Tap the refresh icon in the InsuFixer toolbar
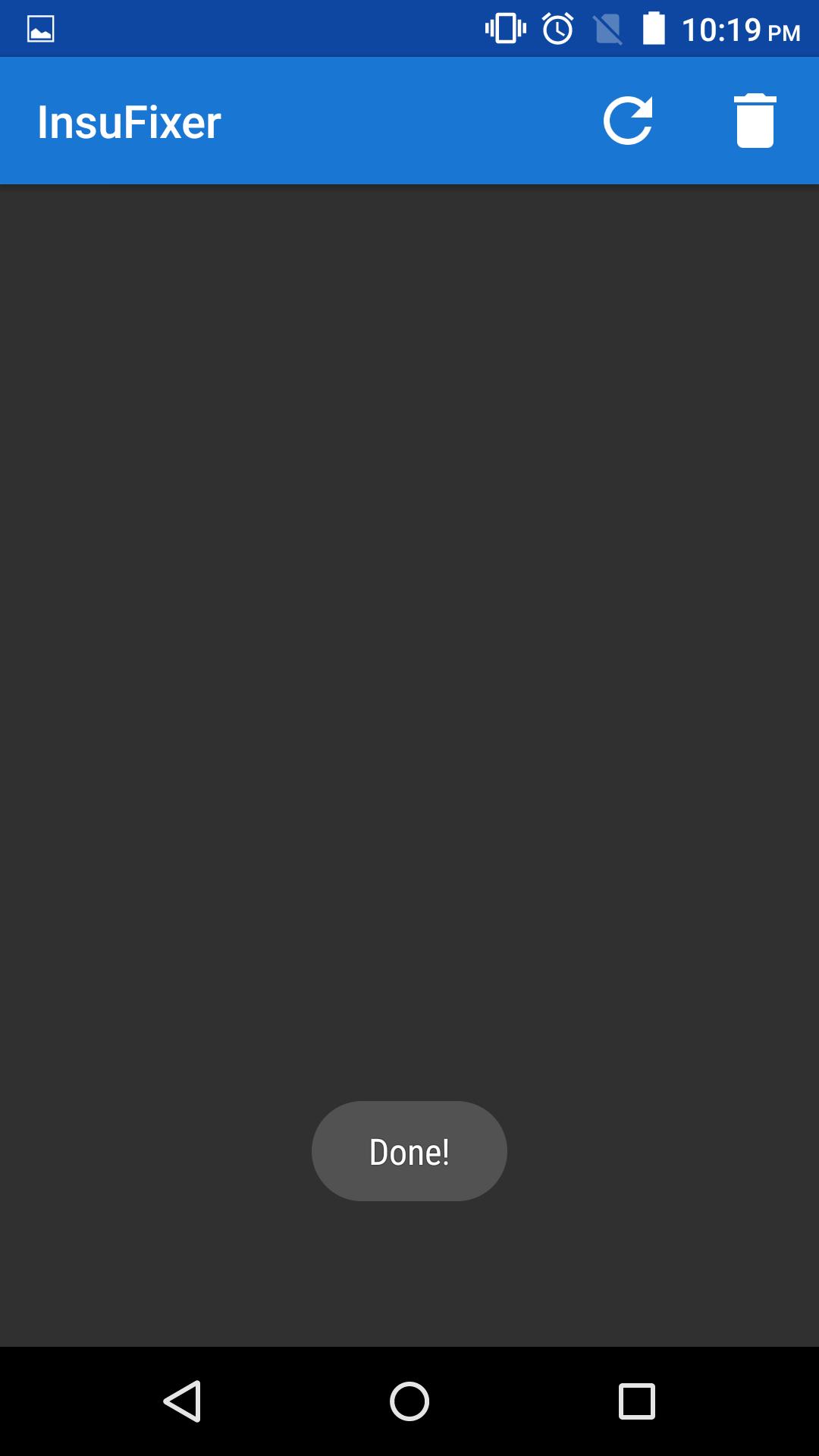Viewport: 819px width, 1456px height. pos(628,121)
